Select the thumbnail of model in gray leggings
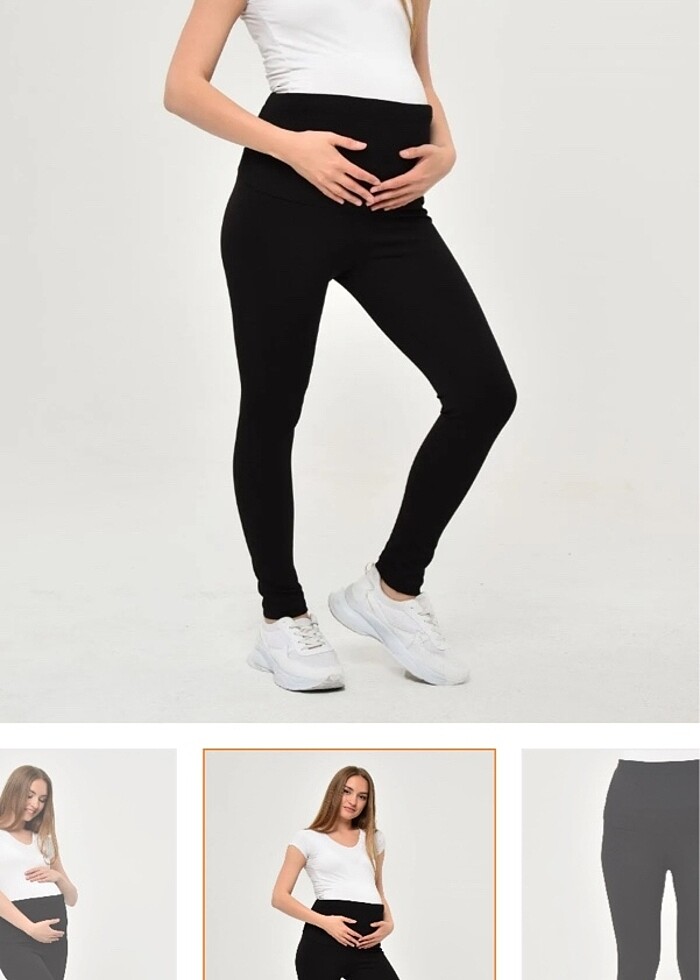Viewport: 700px width, 980px height. pos(88,865)
